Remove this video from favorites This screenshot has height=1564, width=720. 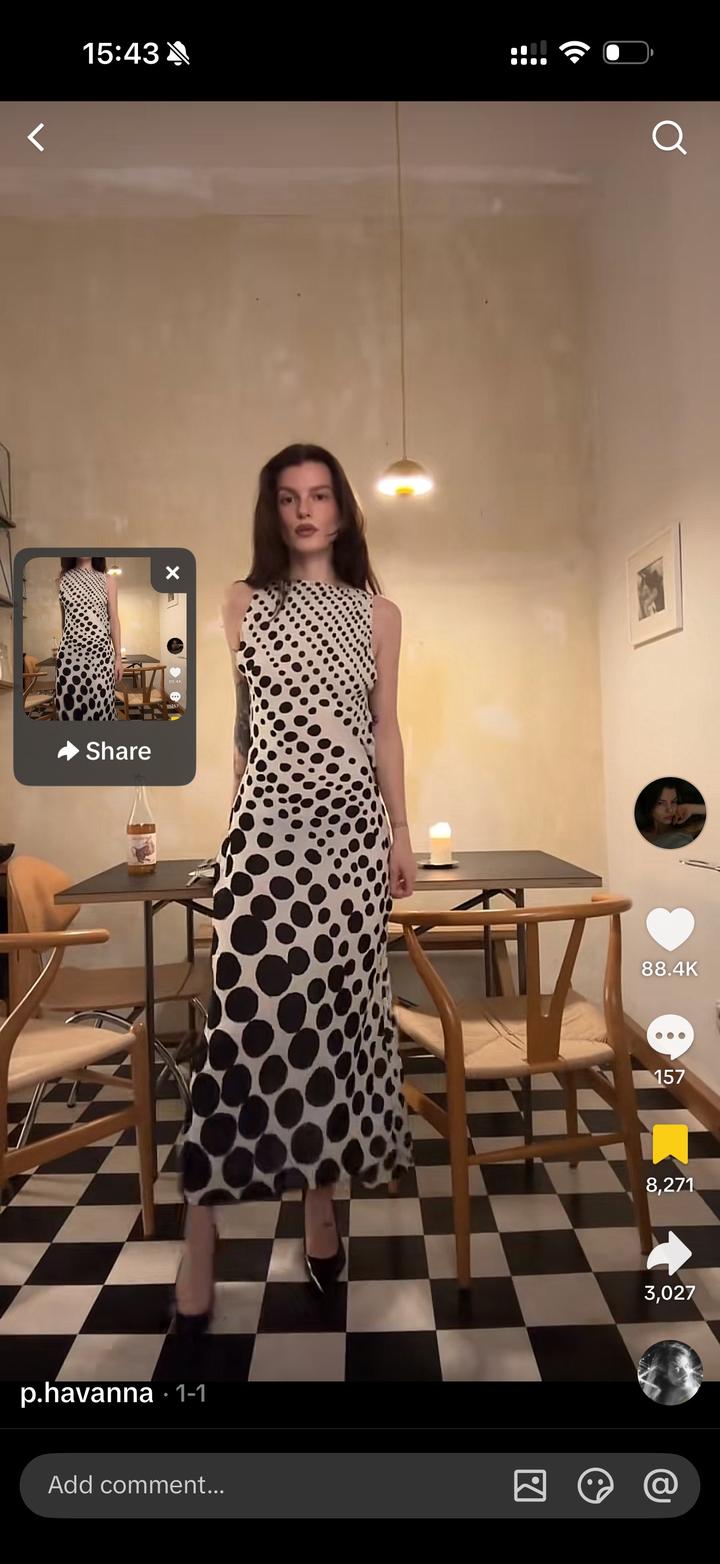[x=670, y=1145]
